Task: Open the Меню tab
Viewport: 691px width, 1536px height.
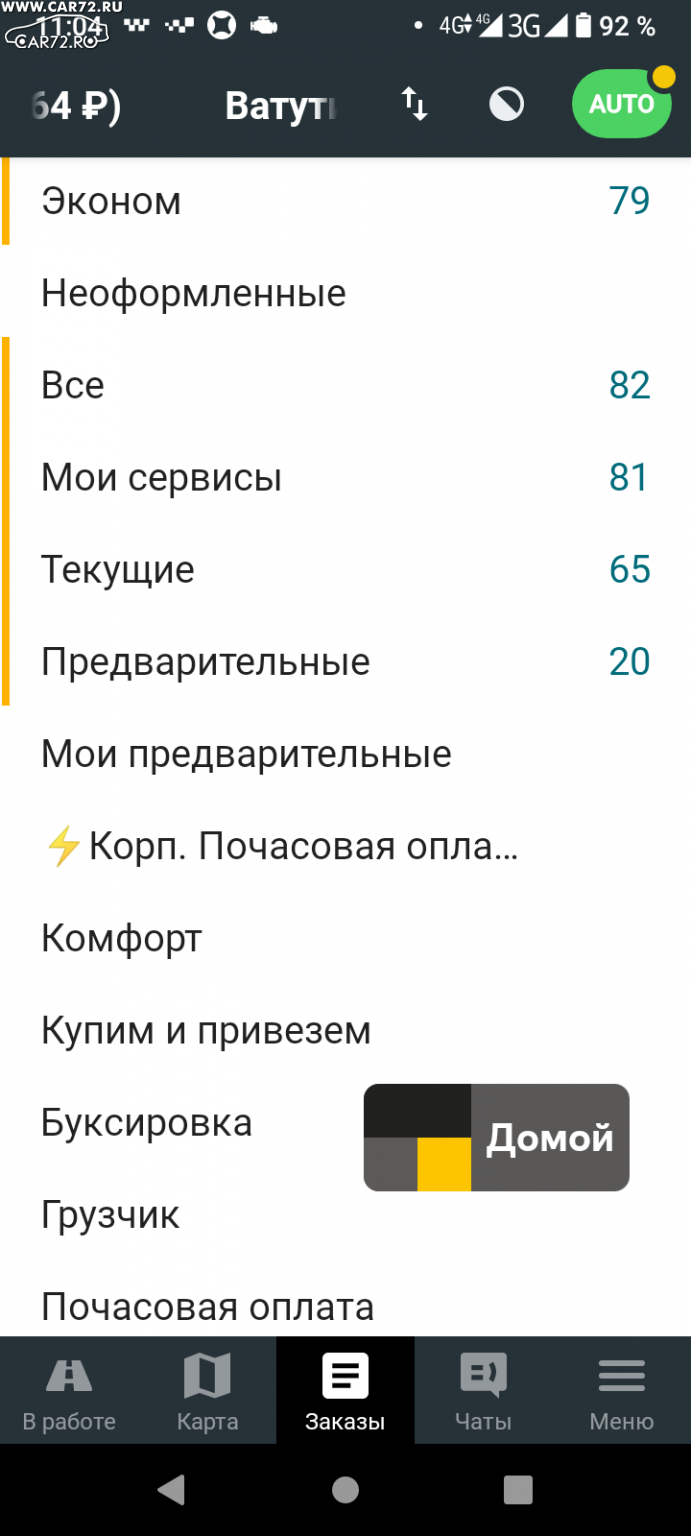Action: 621,1391
